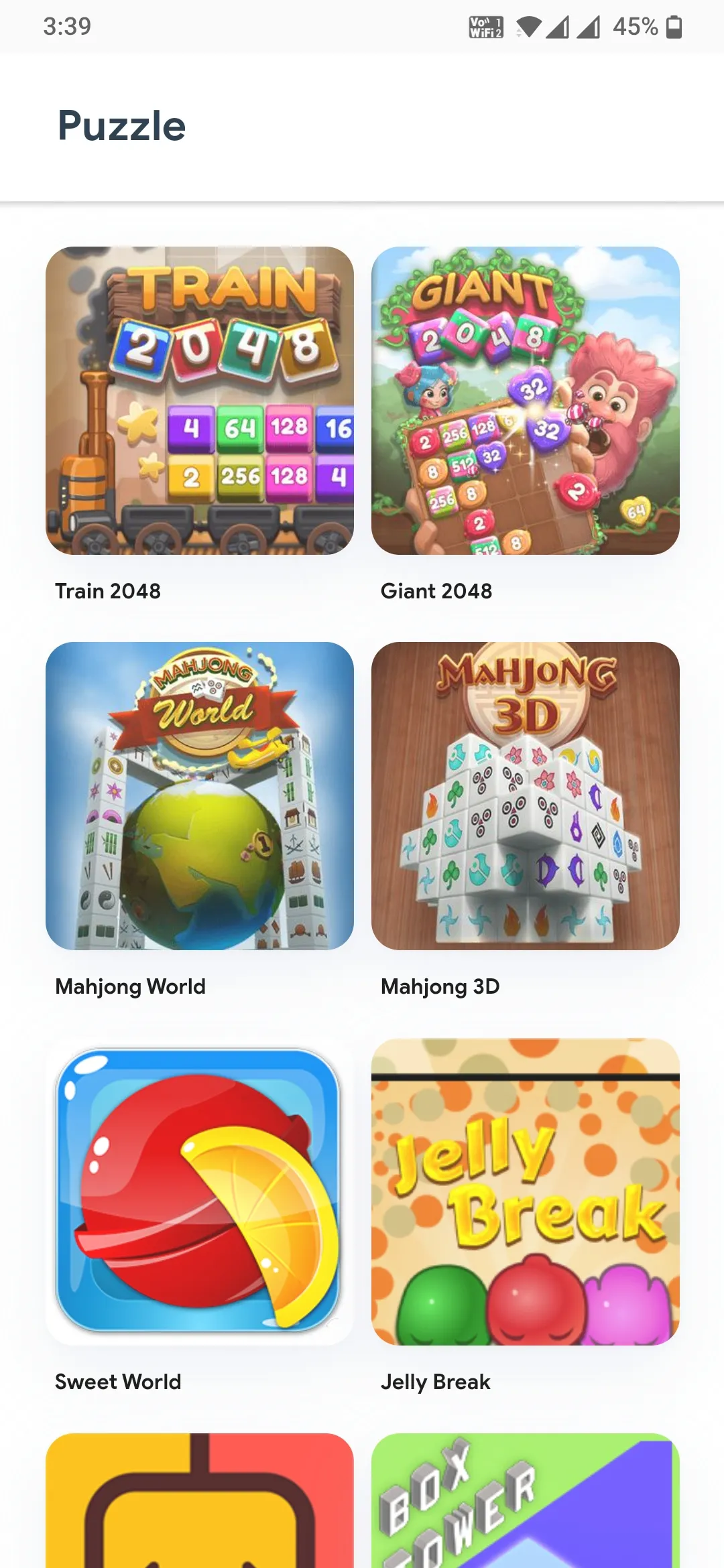Click the Train 2048 title text
The width and height of the screenshot is (724, 1568).
point(107,591)
